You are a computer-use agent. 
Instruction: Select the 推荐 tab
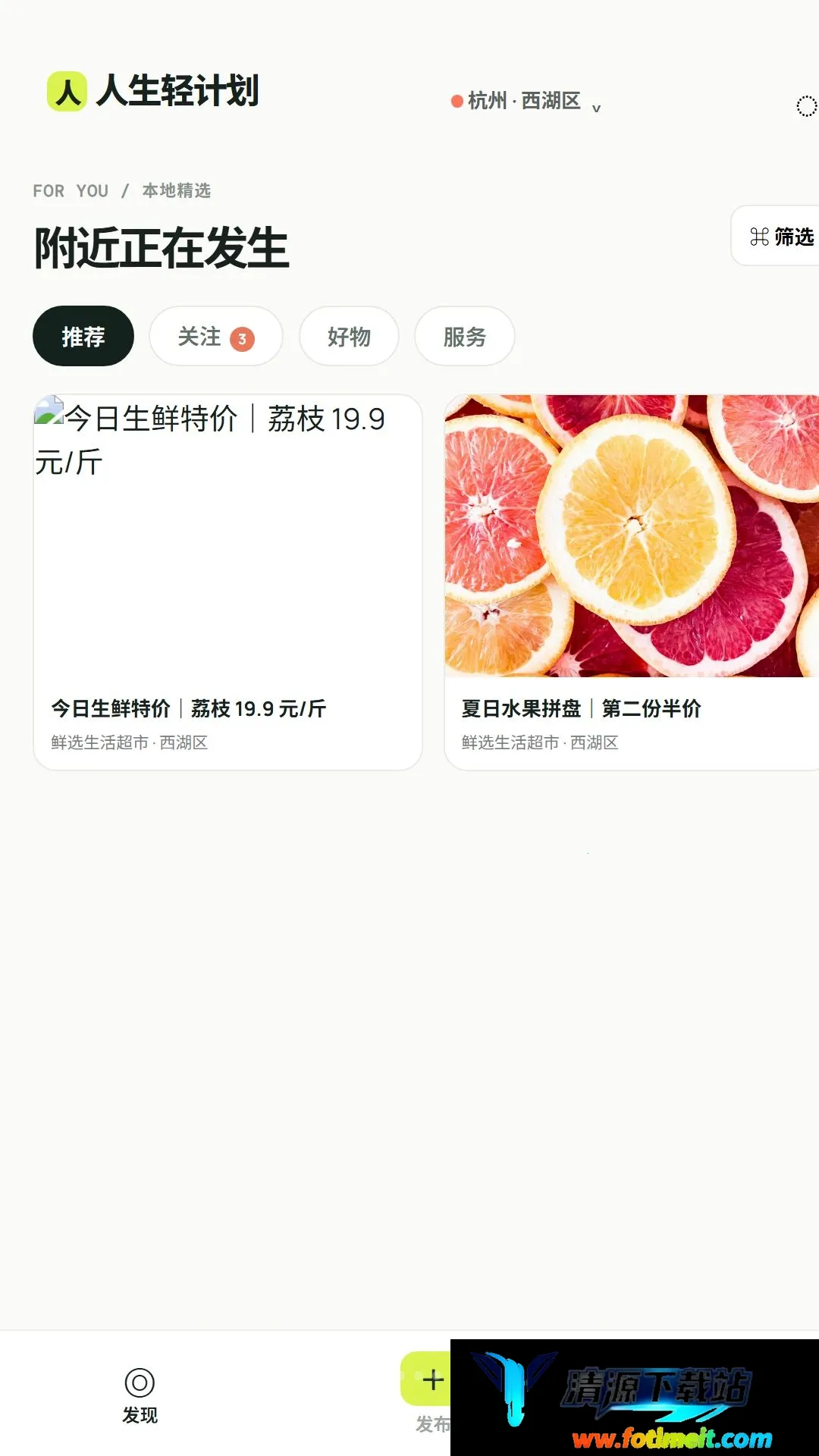83,336
